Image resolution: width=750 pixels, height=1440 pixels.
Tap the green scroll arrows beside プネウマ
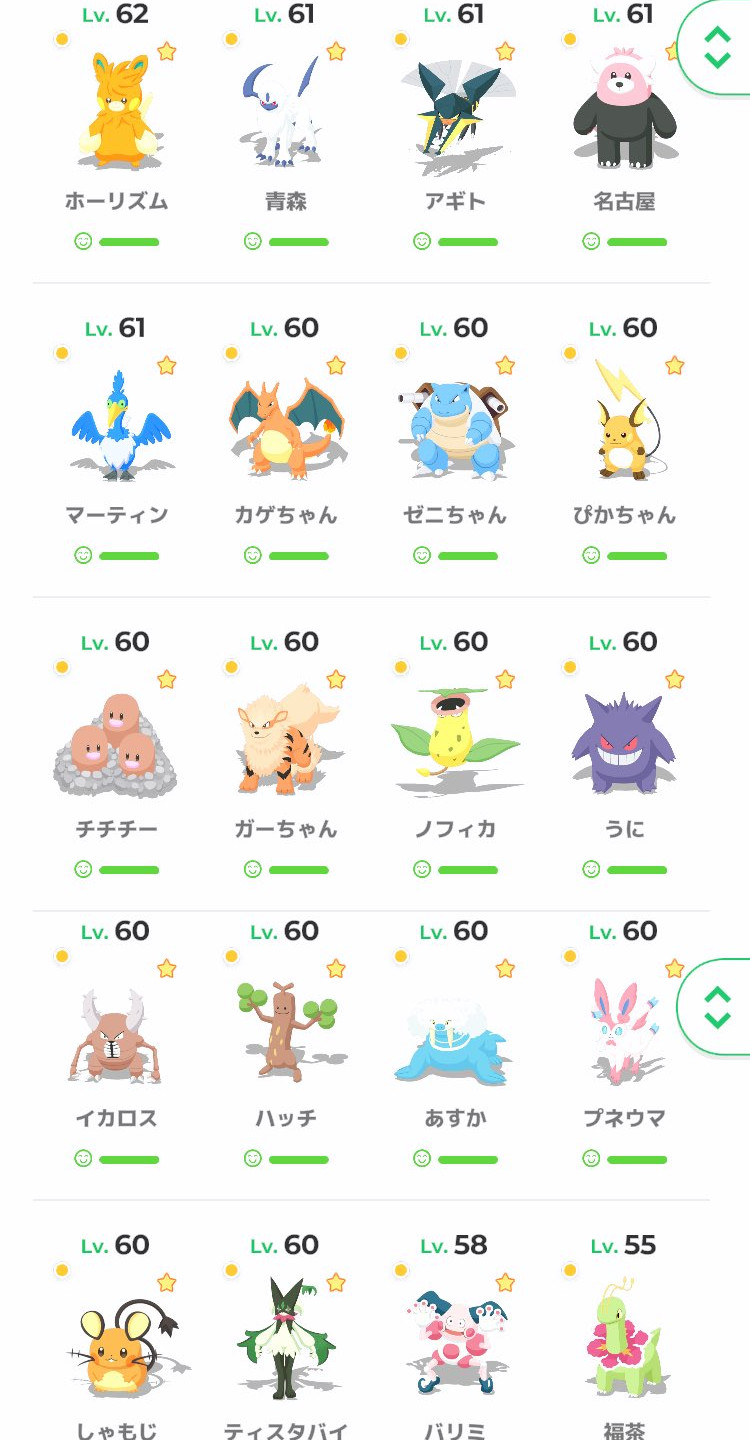(717, 1007)
